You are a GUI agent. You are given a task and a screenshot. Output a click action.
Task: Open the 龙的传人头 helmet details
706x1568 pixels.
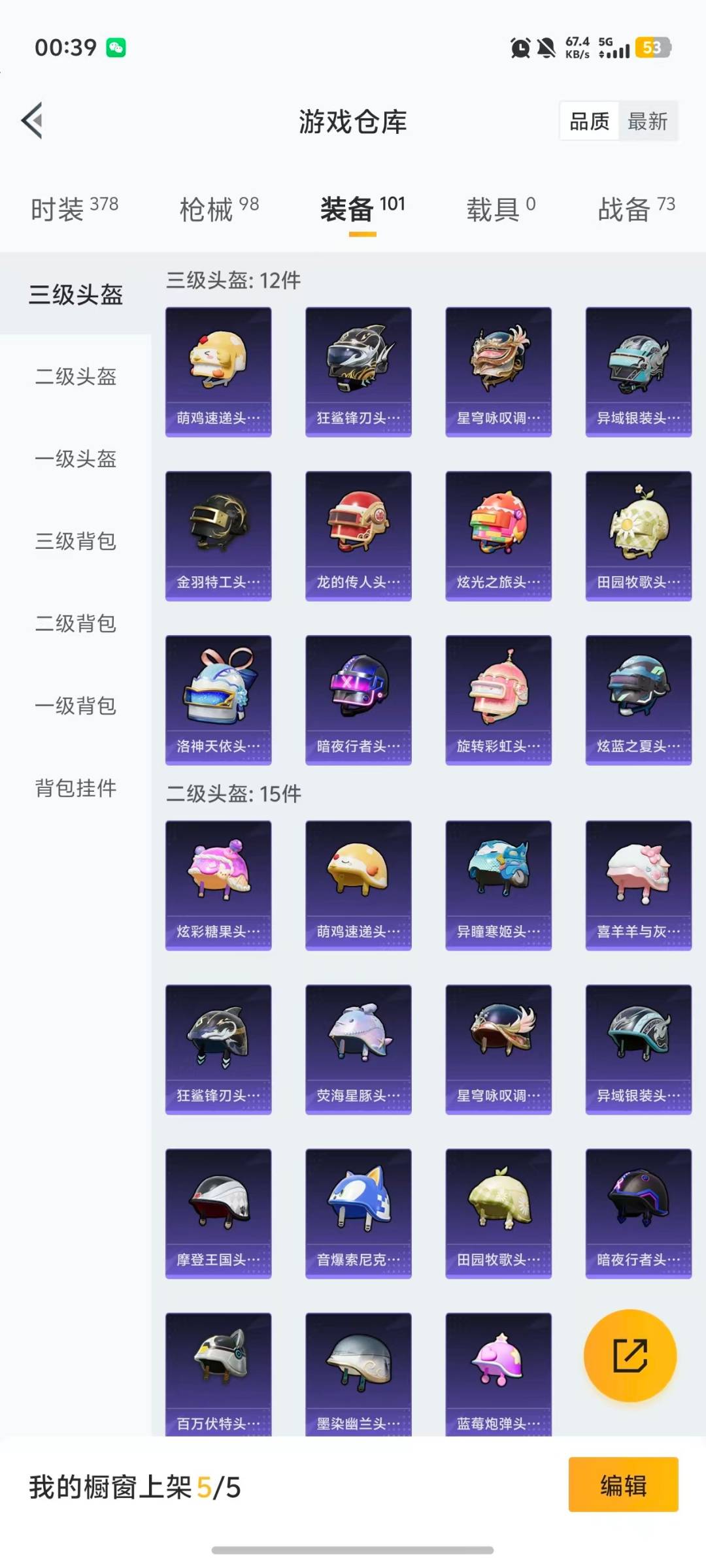(x=358, y=536)
